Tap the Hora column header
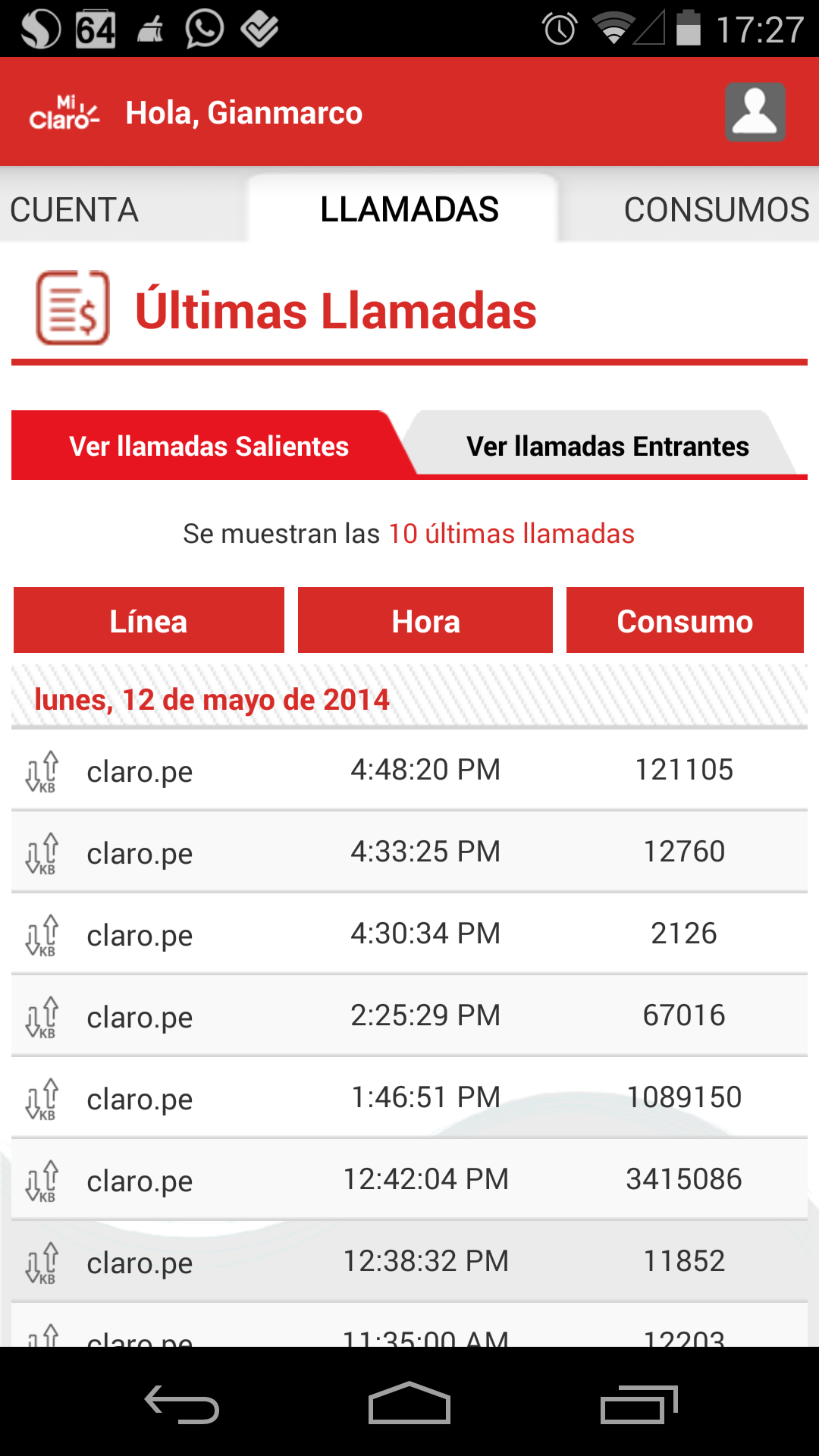The width and height of the screenshot is (819, 1456). coord(425,620)
